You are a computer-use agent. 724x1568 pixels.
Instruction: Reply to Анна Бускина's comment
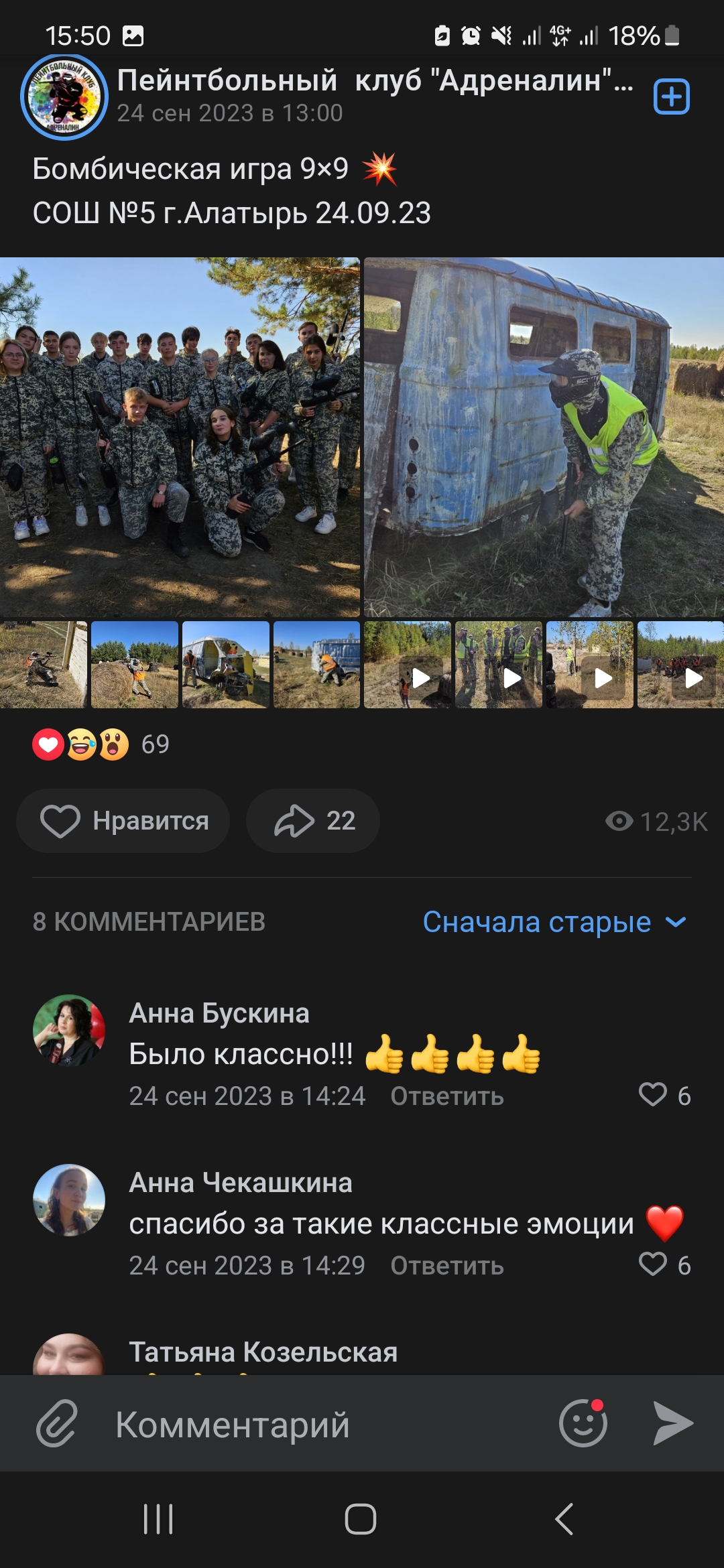pyautogui.click(x=447, y=1096)
